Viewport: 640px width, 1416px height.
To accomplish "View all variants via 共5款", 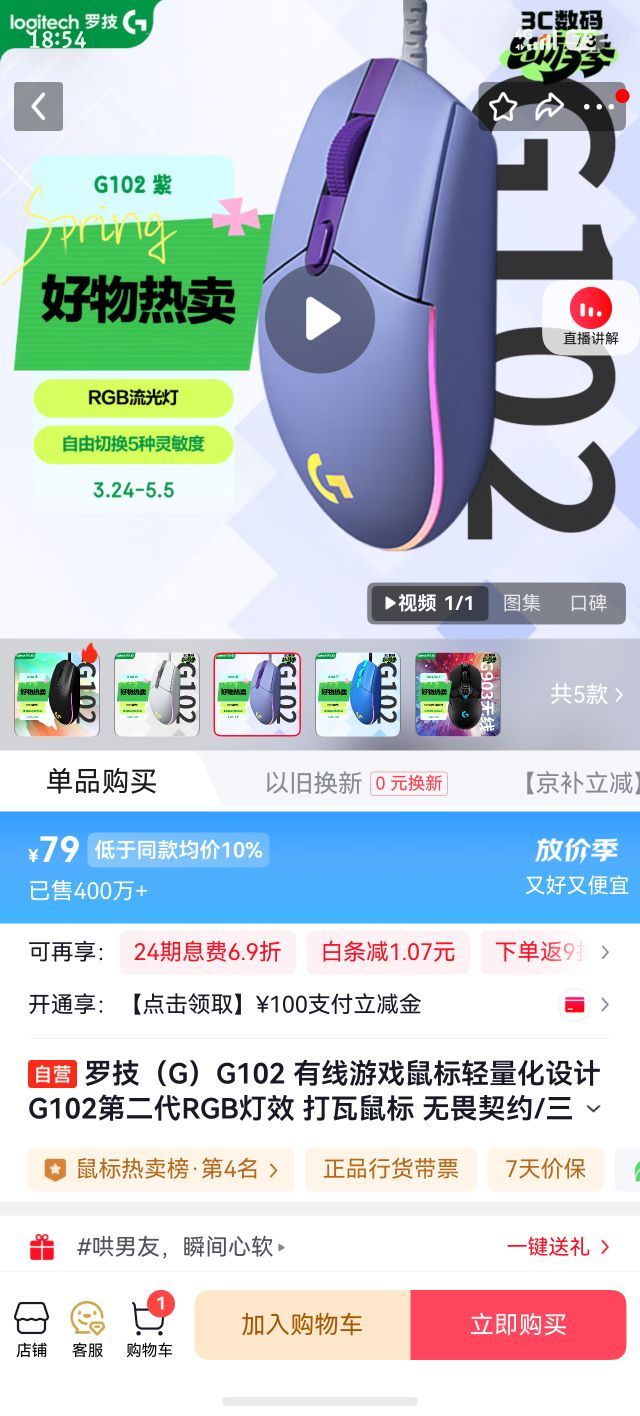I will (586, 694).
